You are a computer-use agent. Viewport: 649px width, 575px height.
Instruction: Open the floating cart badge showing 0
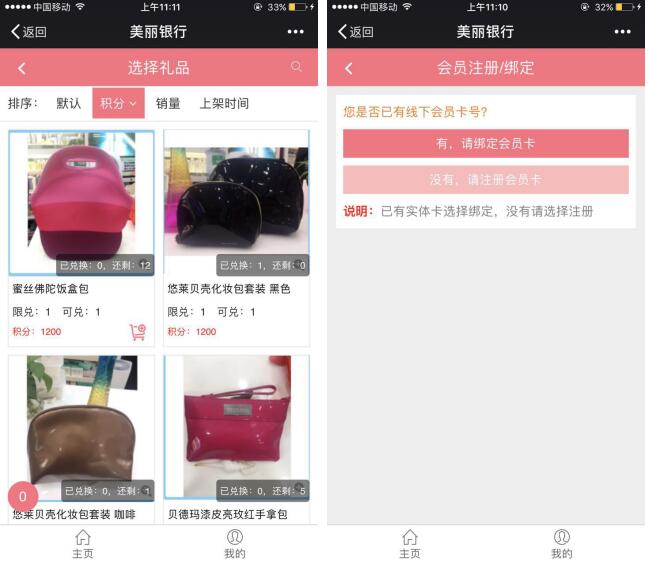(23, 497)
